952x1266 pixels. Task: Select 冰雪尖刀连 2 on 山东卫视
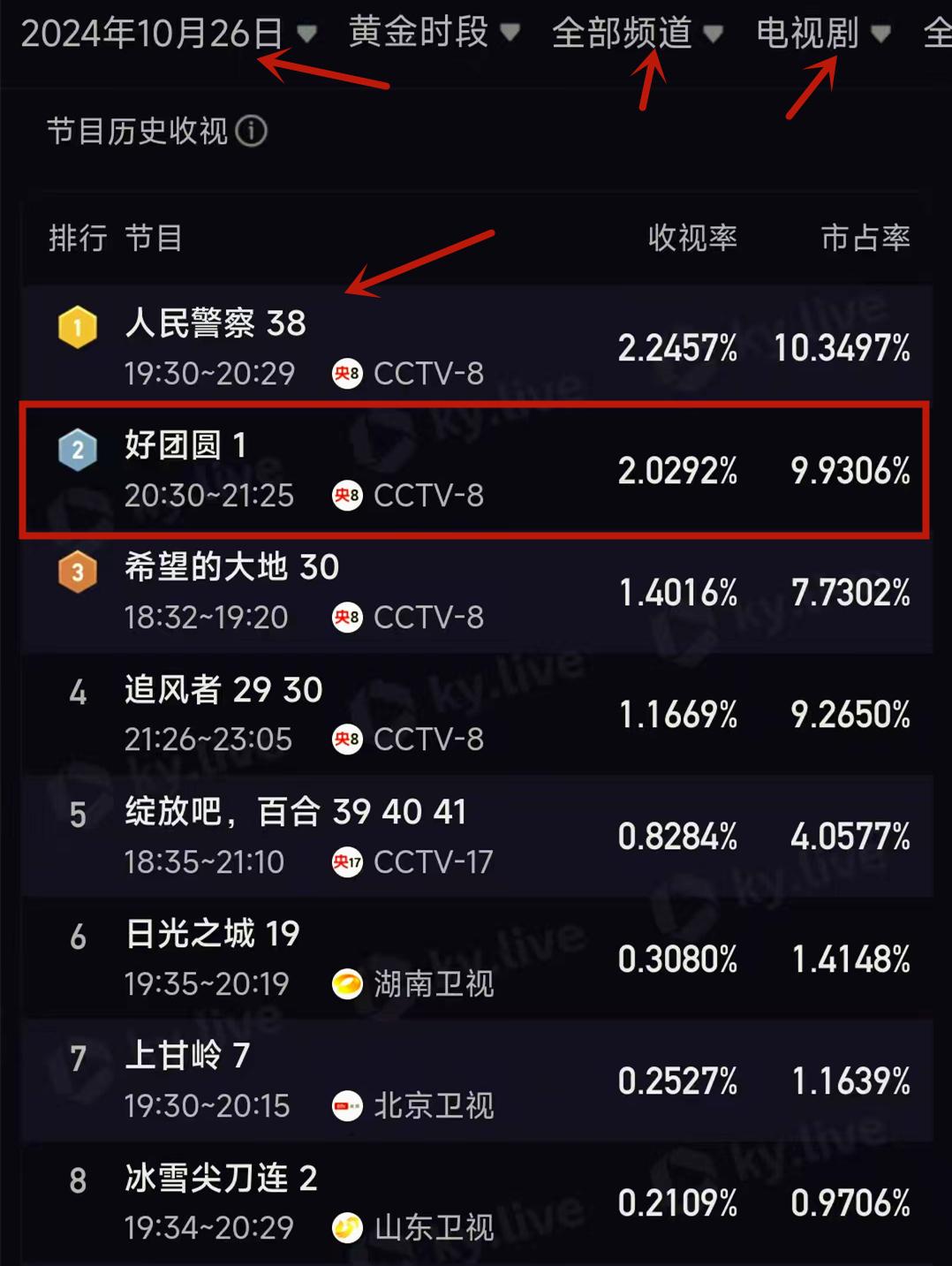(477, 1202)
